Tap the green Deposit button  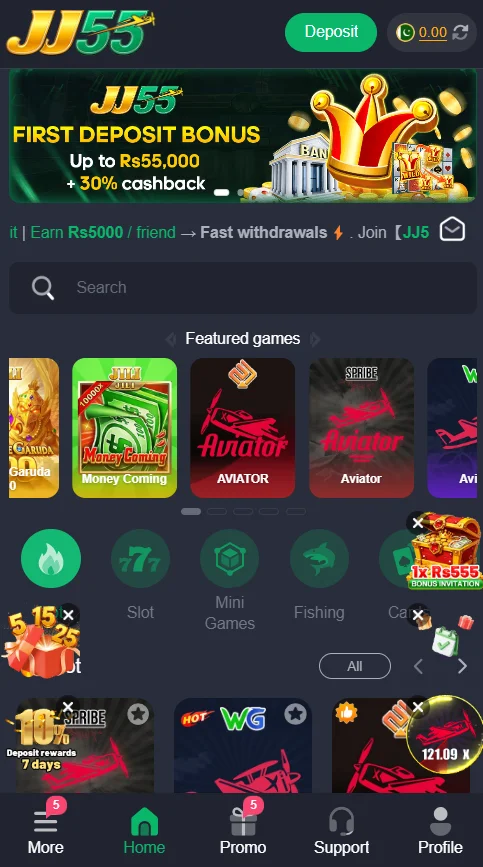(x=330, y=32)
